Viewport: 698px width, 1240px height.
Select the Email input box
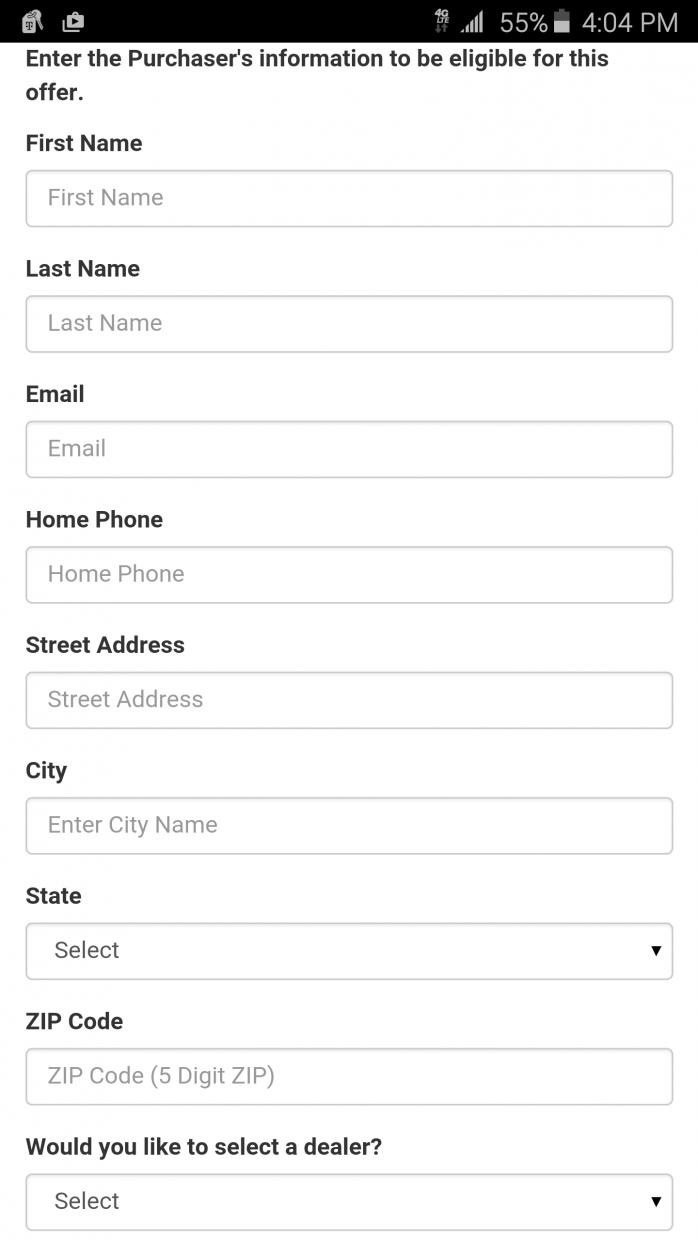pos(349,449)
